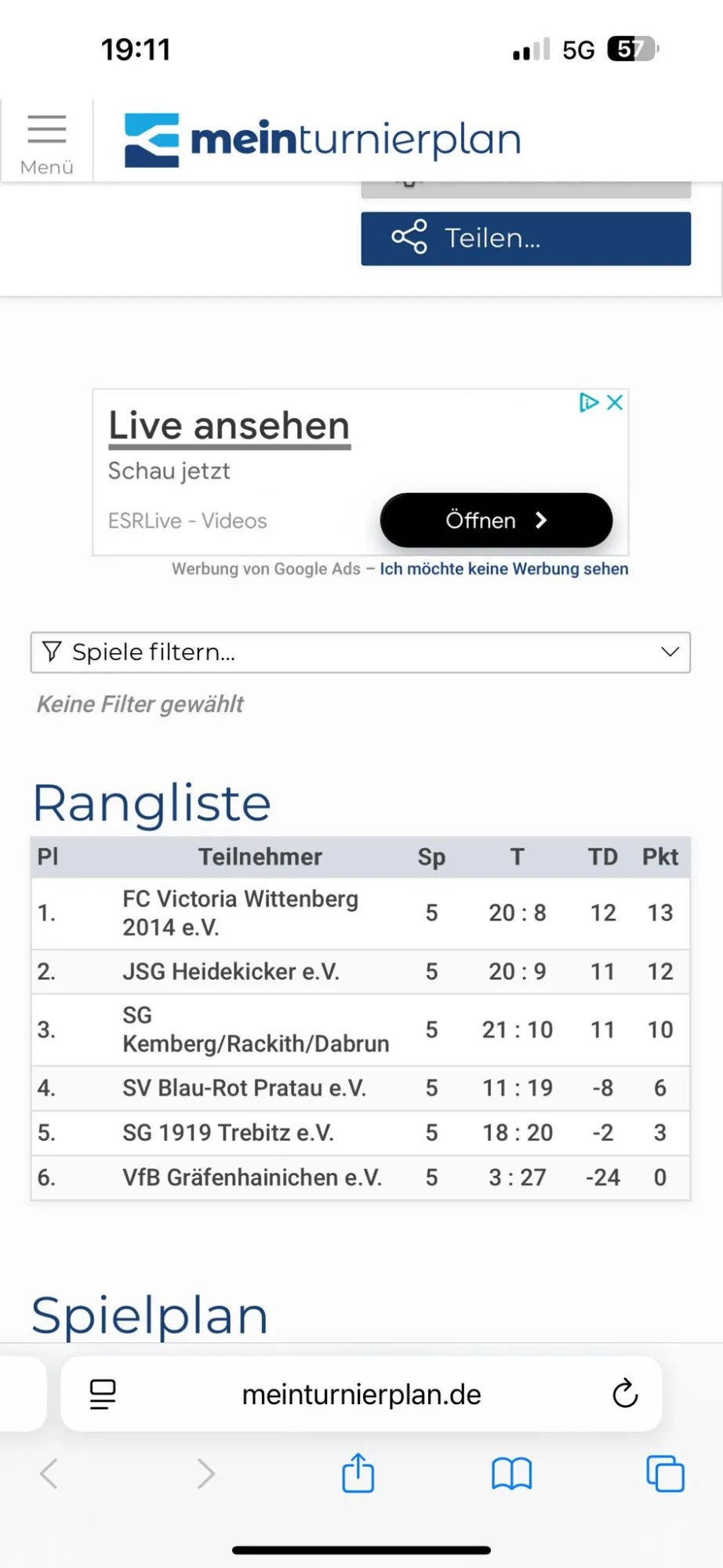Open the ad via Öffnen button
Screen dimensions: 723x1568
[x=496, y=520]
